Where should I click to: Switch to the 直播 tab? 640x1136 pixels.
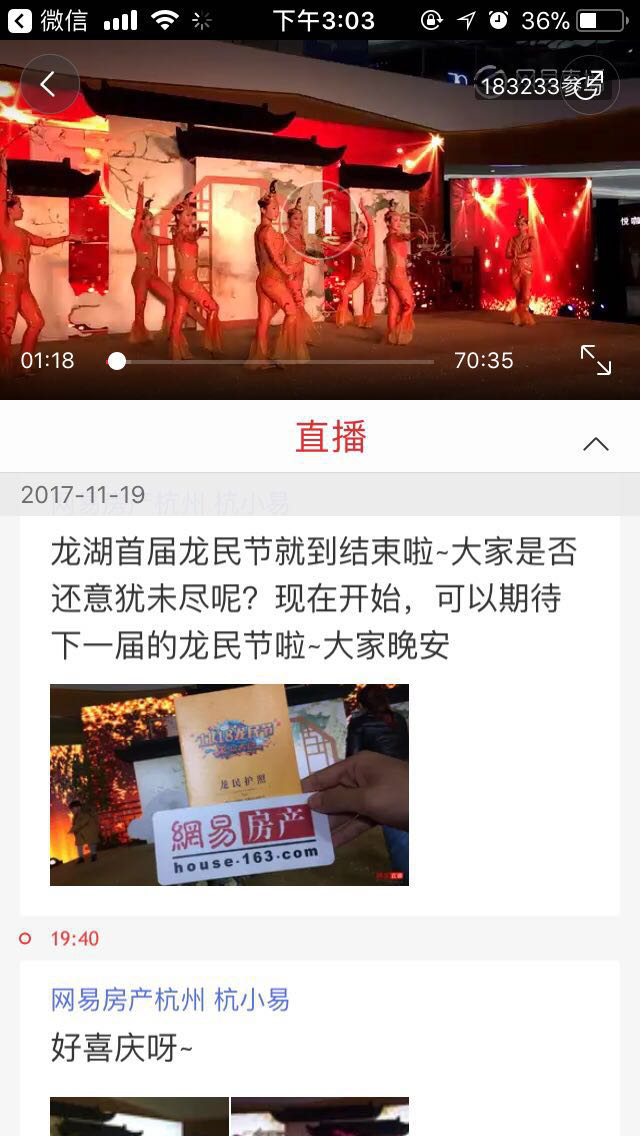(x=331, y=437)
